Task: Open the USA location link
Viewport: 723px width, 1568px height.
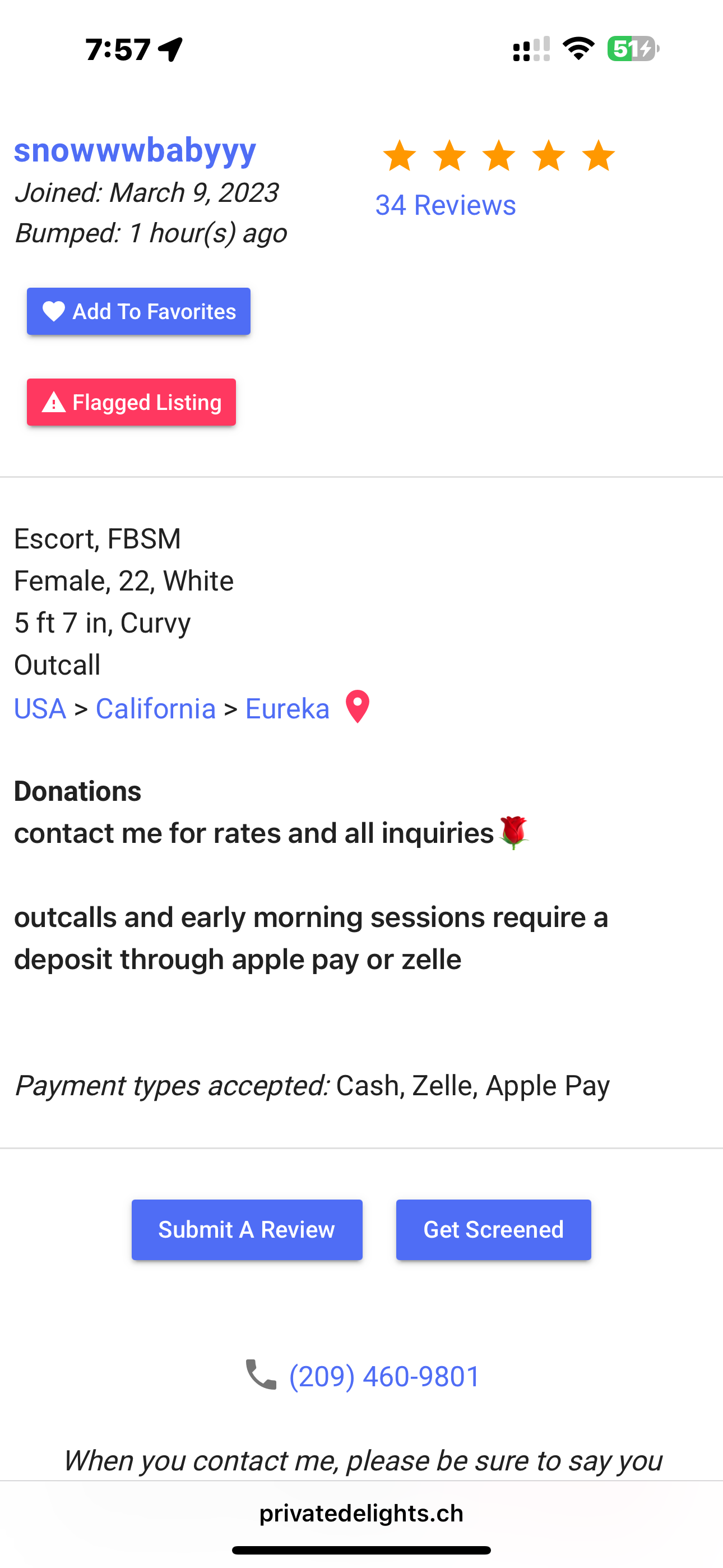Action: point(40,708)
